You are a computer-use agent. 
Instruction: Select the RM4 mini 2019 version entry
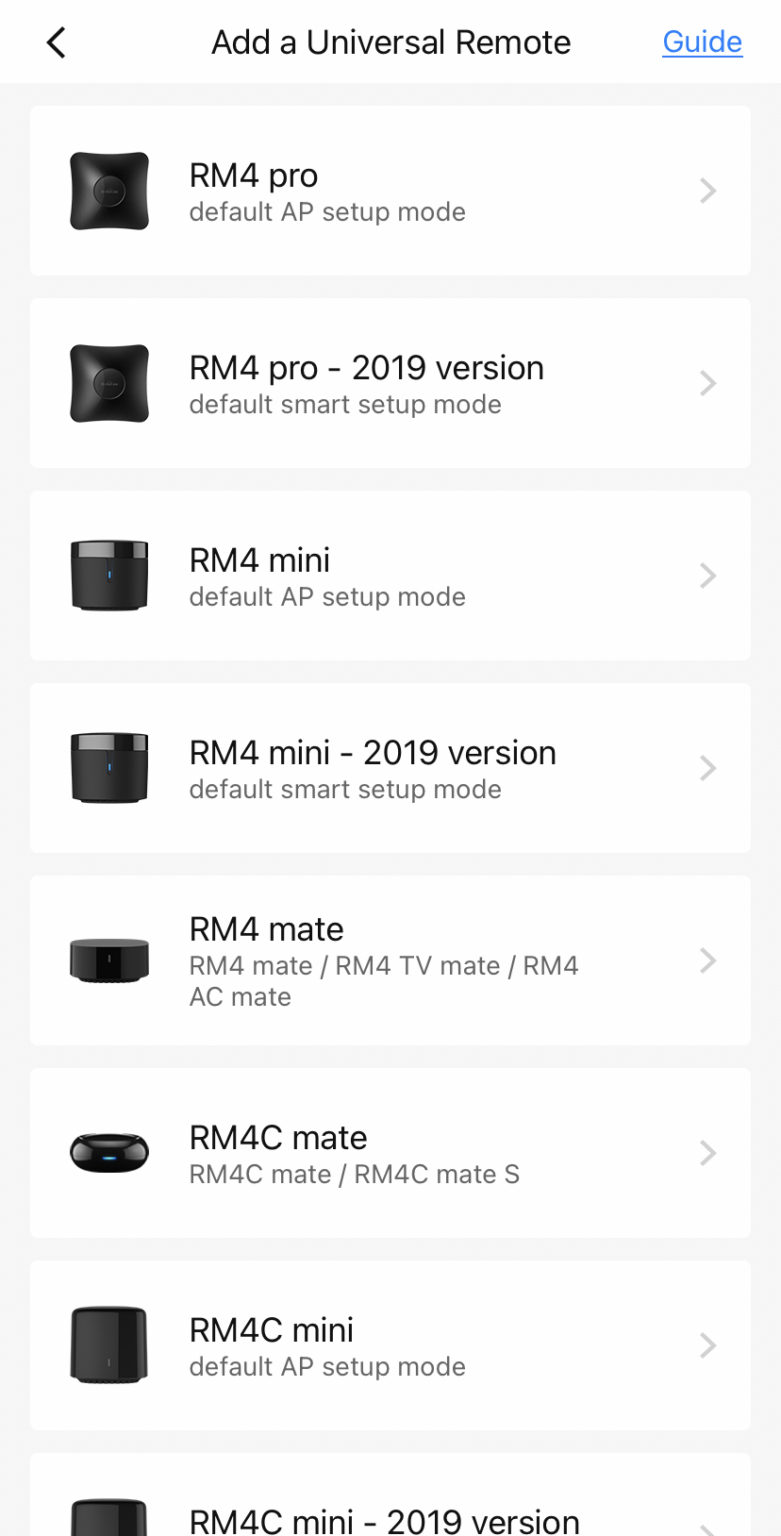(x=390, y=768)
